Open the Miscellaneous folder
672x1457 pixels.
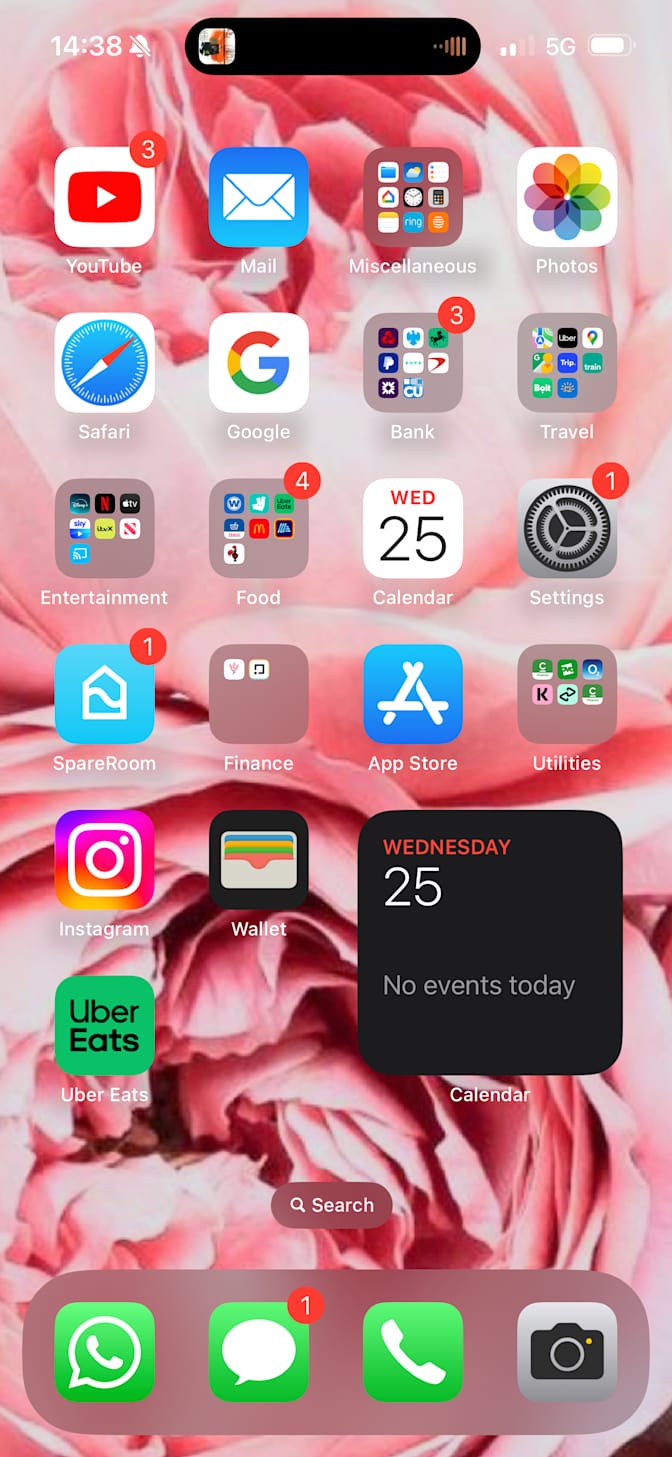tap(412, 197)
